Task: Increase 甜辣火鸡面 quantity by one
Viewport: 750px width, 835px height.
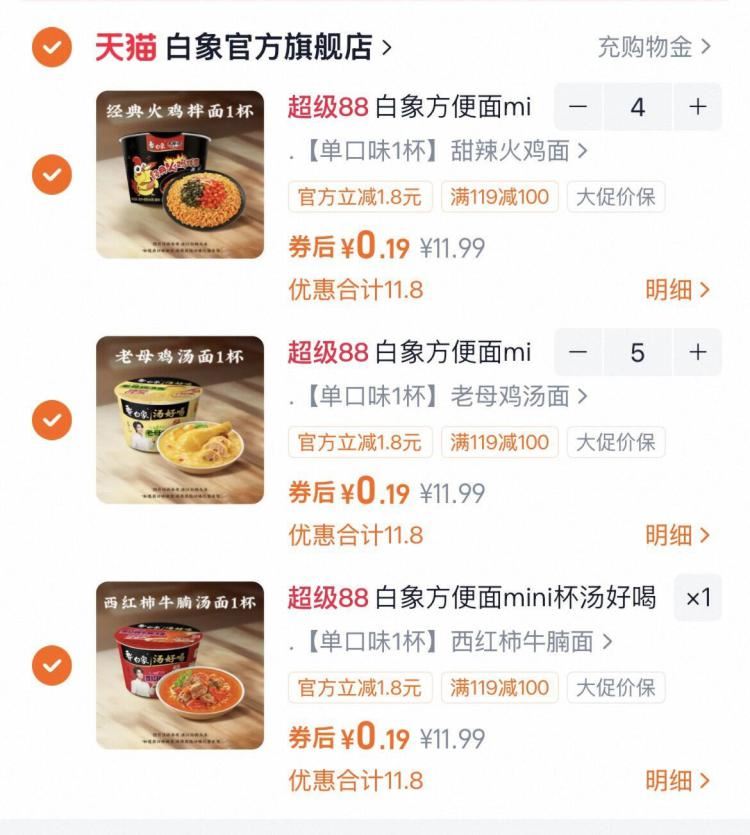Action: pos(697,107)
